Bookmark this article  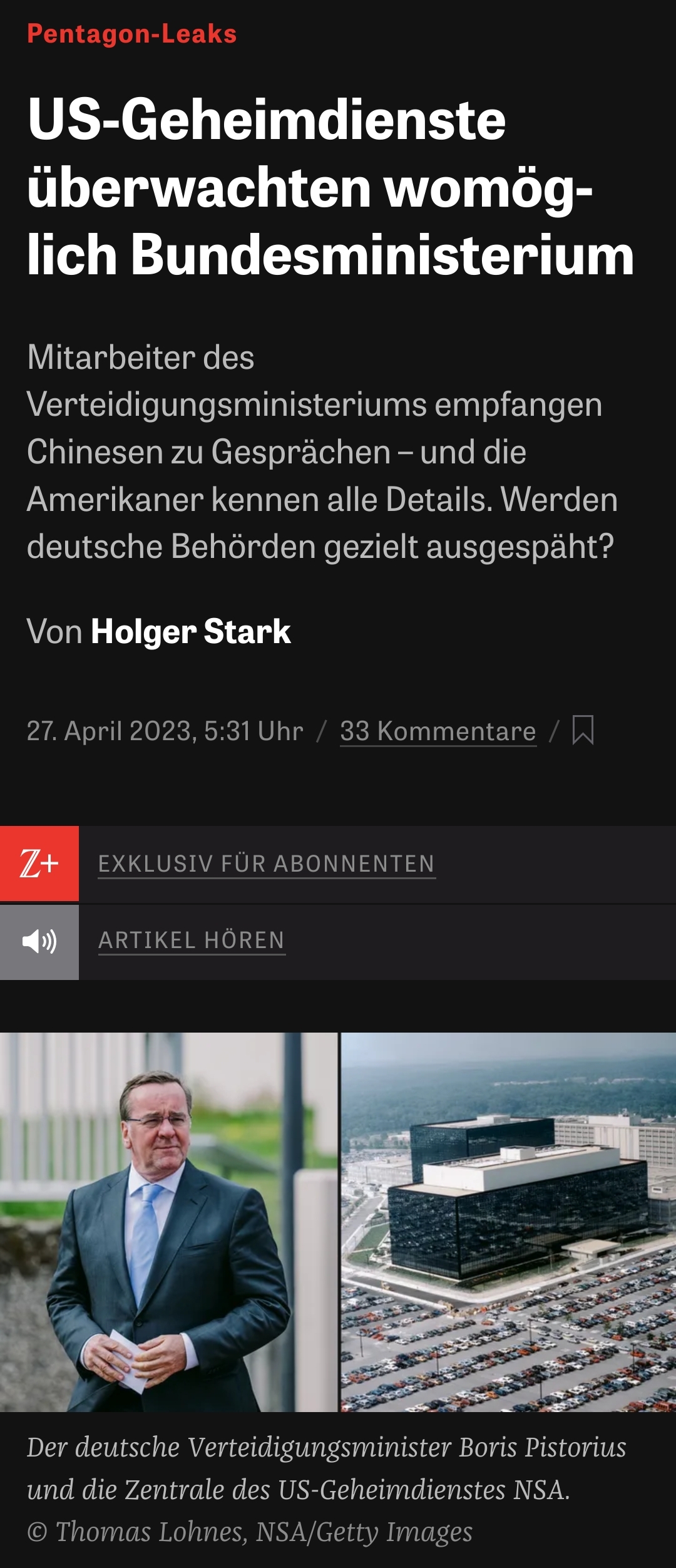click(583, 730)
